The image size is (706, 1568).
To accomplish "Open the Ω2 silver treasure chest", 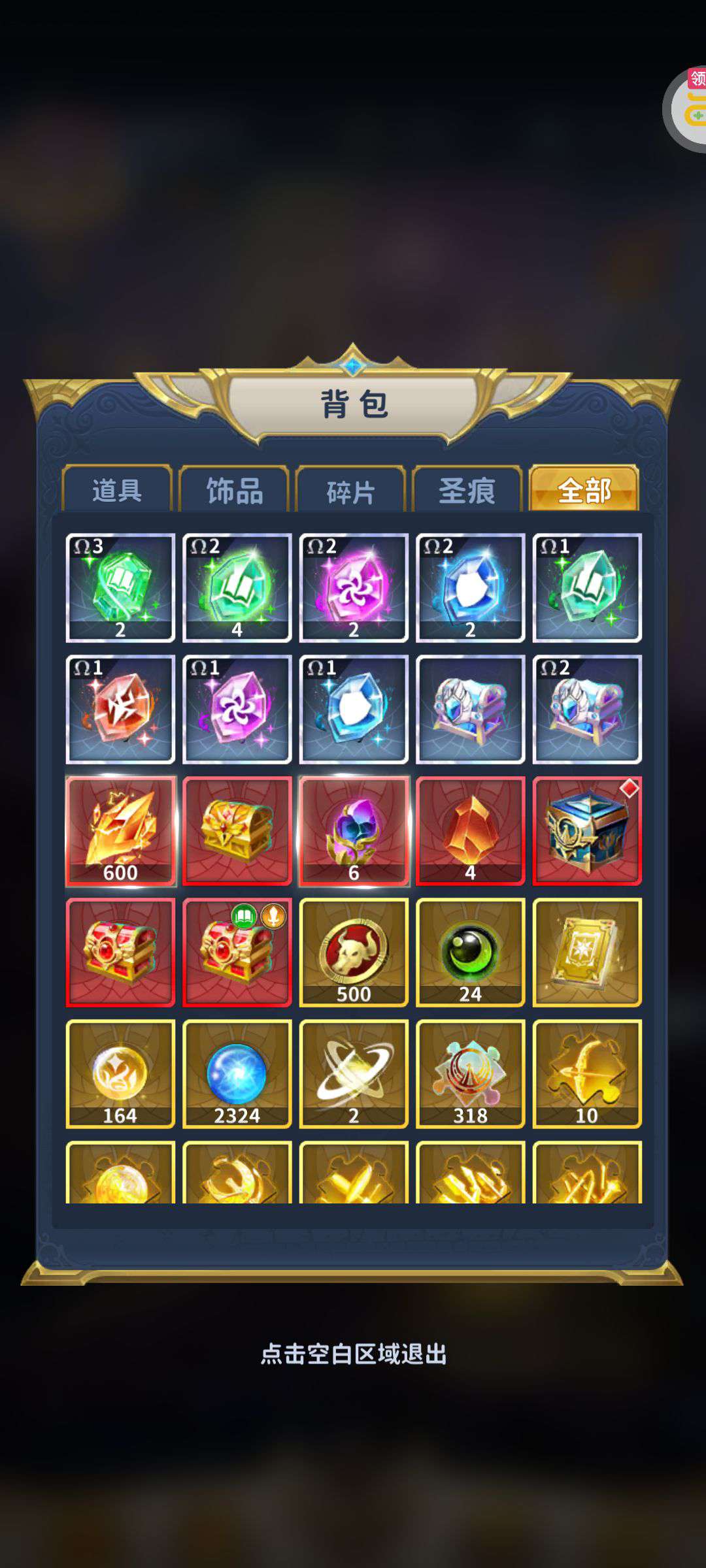I will [x=587, y=710].
